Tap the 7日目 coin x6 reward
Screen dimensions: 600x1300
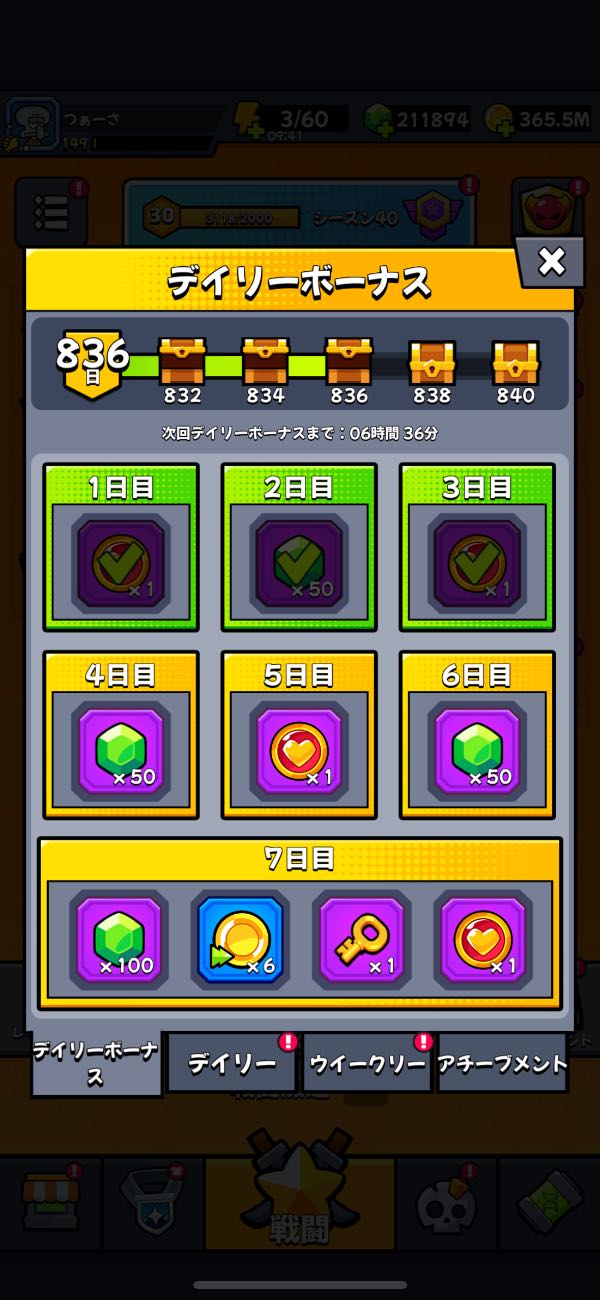pos(240,940)
